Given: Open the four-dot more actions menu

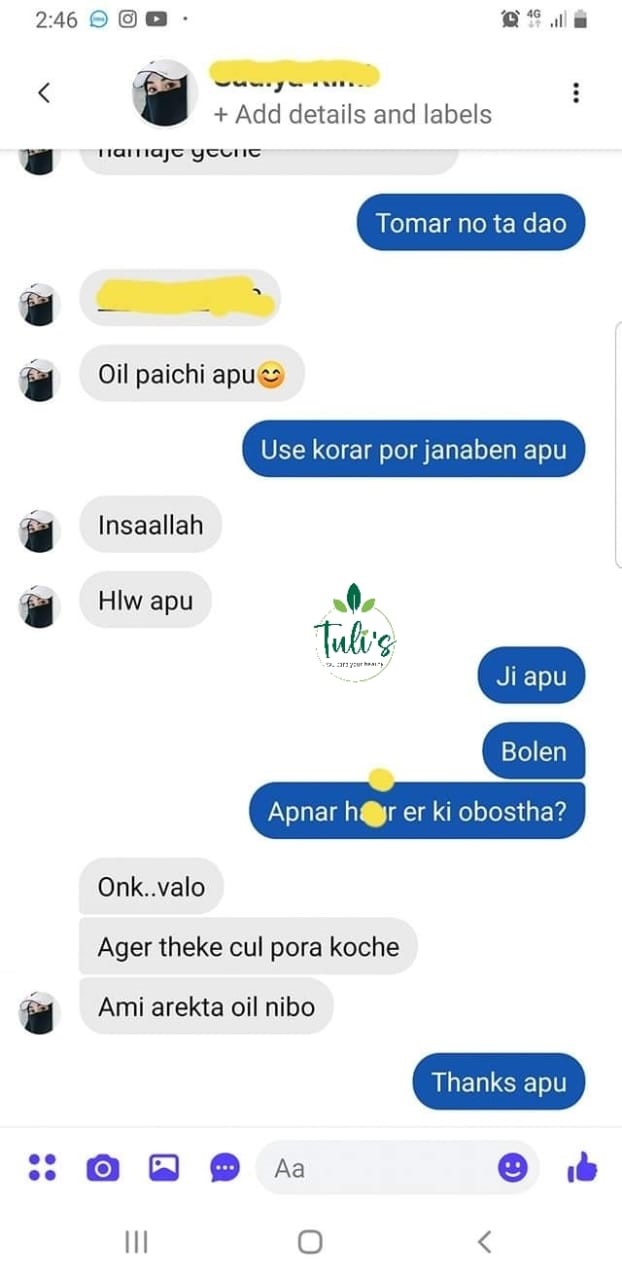Looking at the screenshot, I should tap(42, 1167).
